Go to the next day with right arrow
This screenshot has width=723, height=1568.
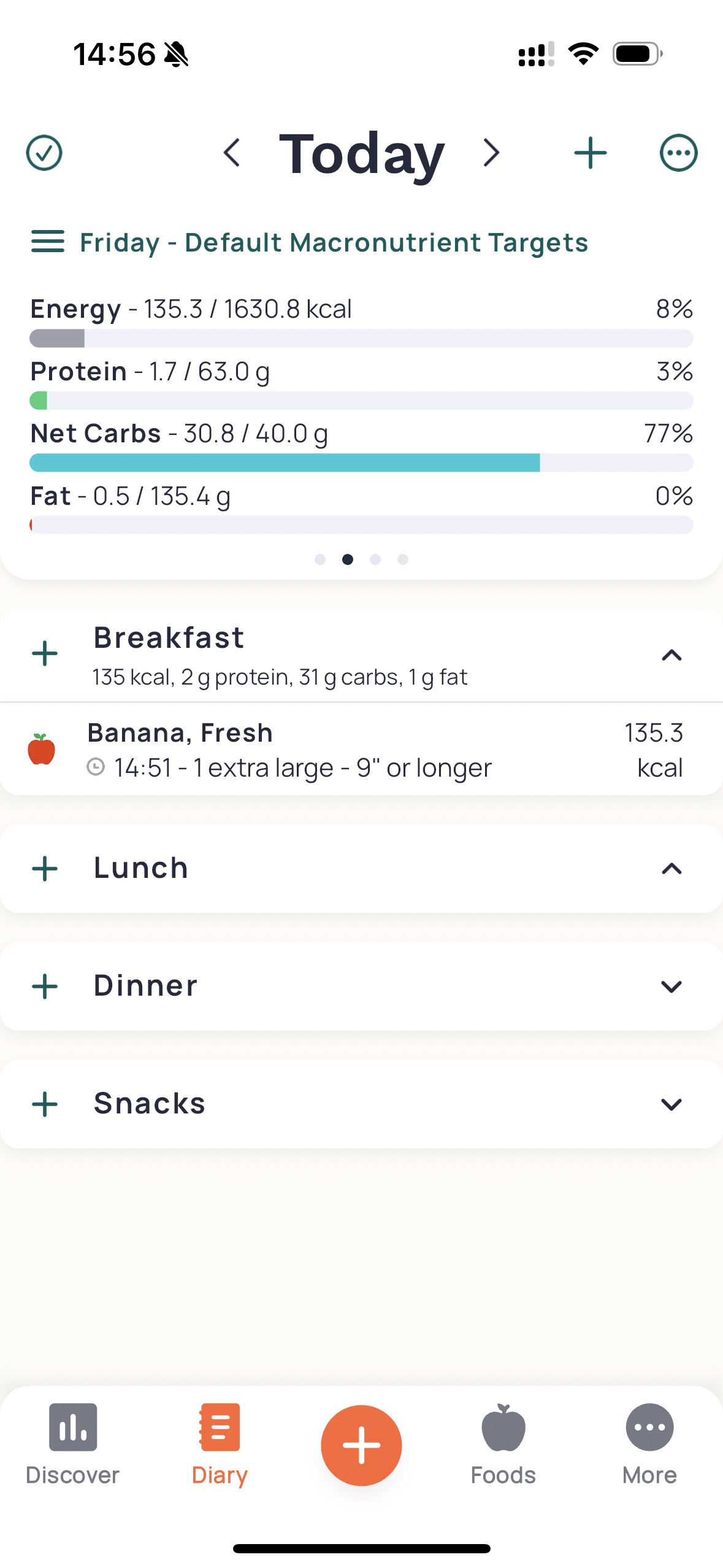click(x=490, y=153)
